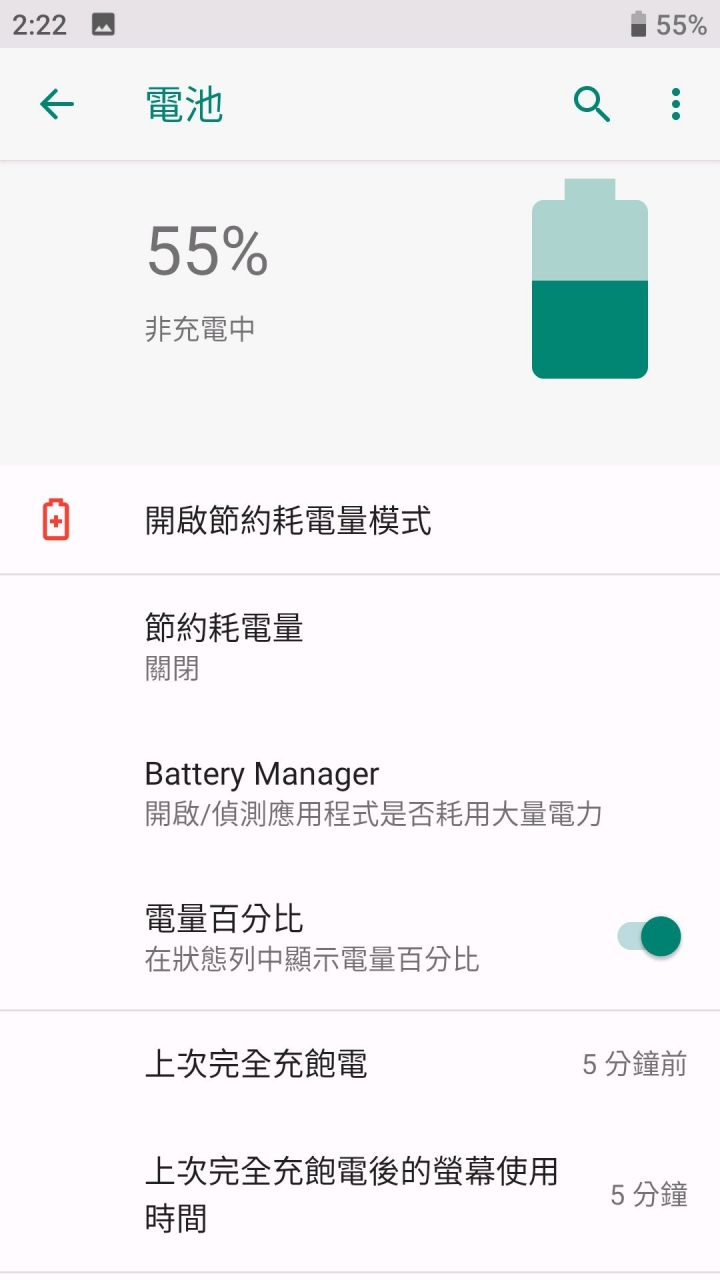The height and width of the screenshot is (1280, 720).
Task: Open the 電池 settings header
Action: click(184, 103)
